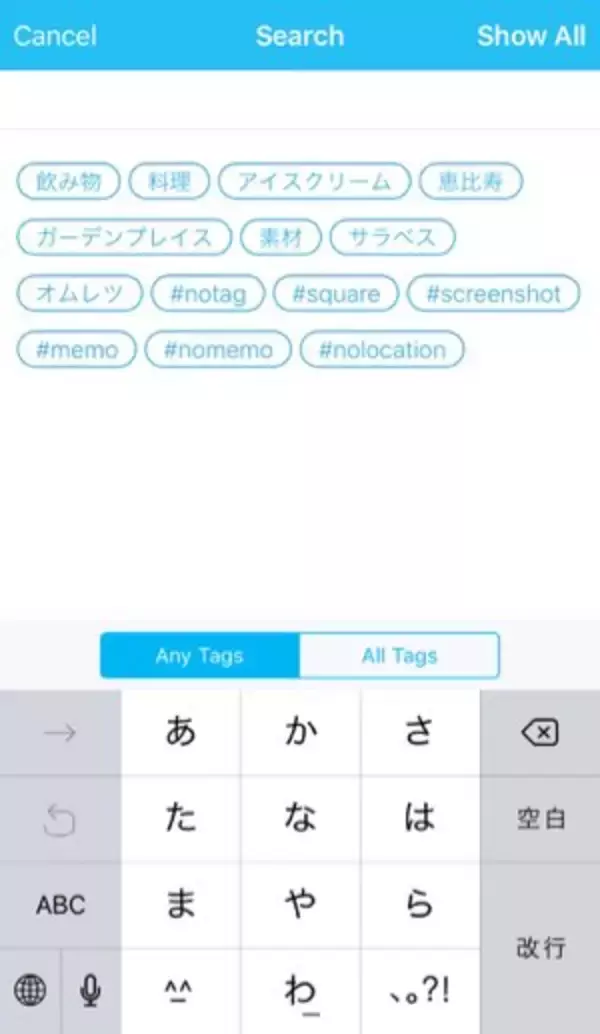The image size is (600, 1034).
Task: Hit the keyboard backspace key
Action: 540,733
